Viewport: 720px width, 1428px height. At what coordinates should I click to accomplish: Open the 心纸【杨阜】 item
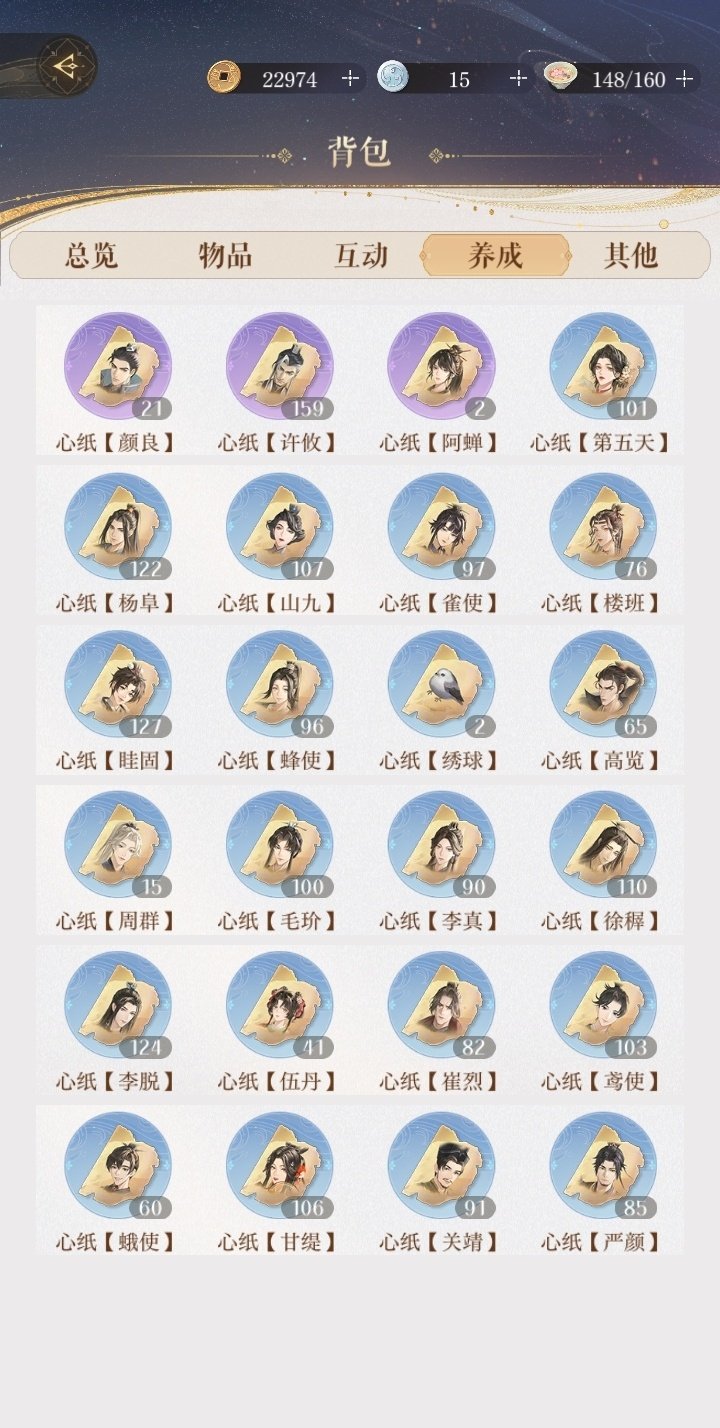(117, 527)
